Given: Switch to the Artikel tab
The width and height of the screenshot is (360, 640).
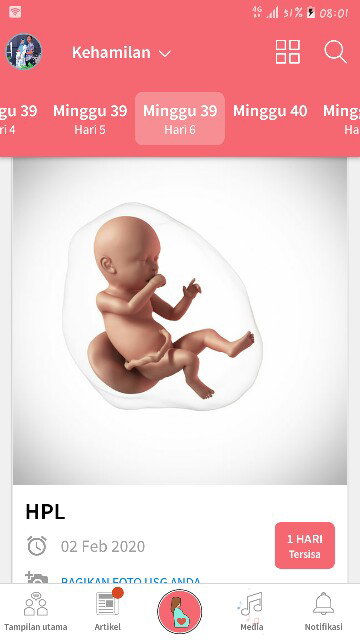Looking at the screenshot, I should coord(108,611).
